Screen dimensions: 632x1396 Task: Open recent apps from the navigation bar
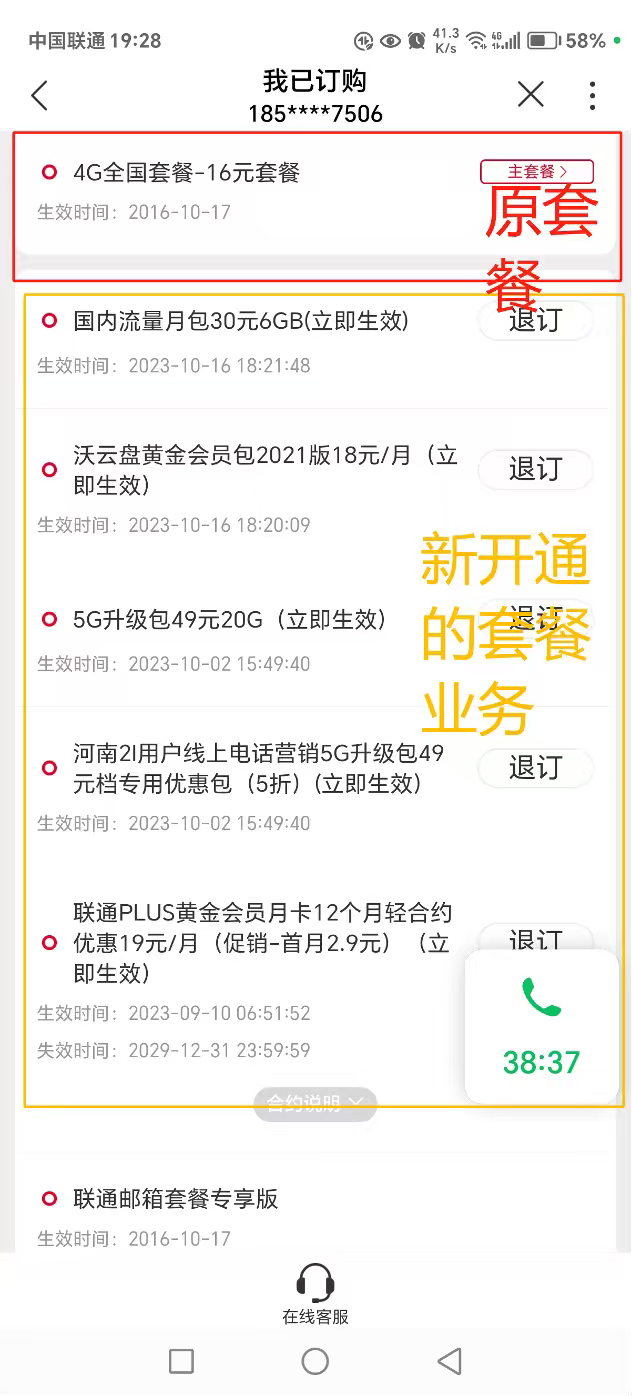click(x=181, y=1361)
